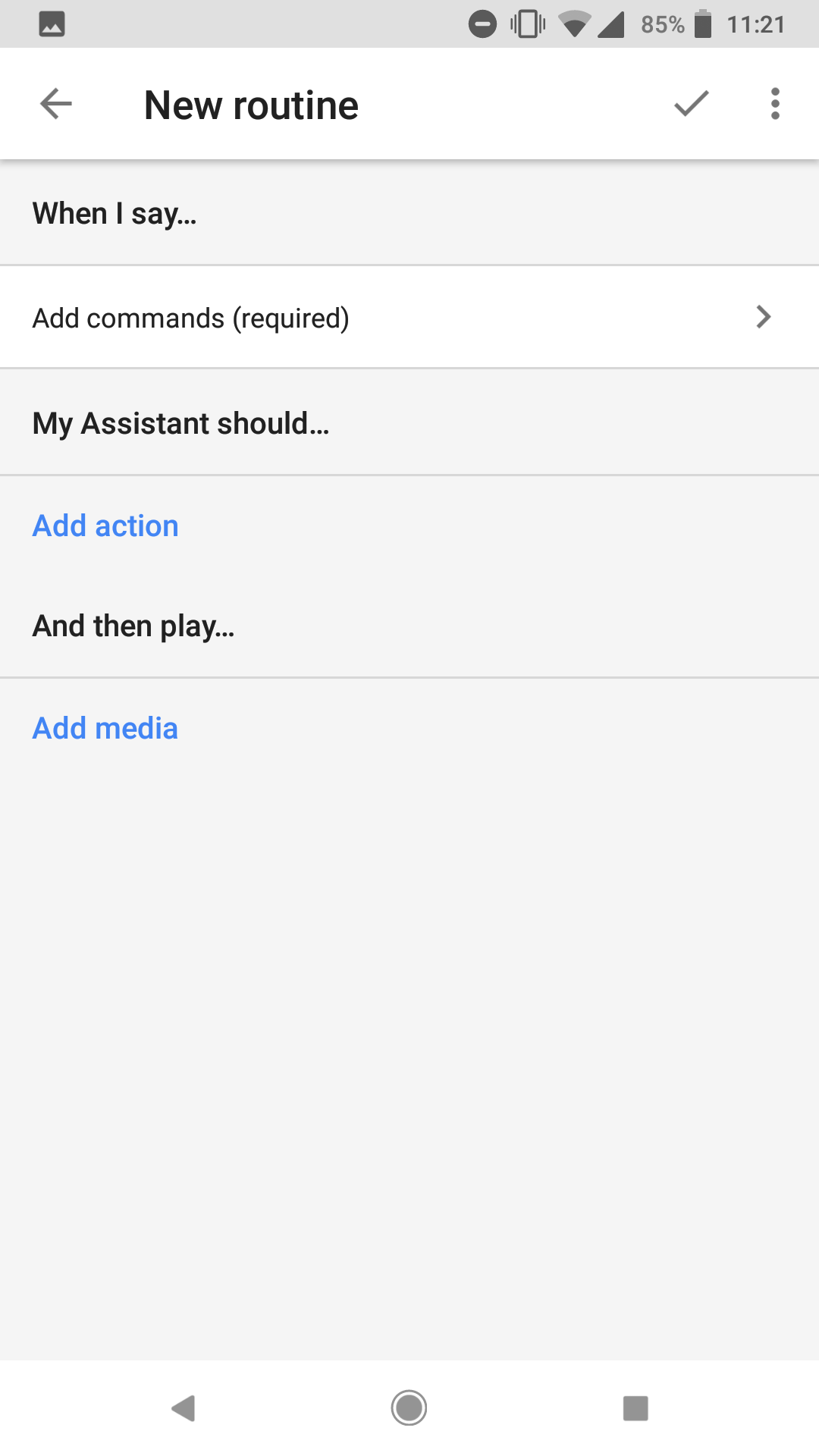This screenshot has width=819, height=1456.
Task: Tap the My Assistant should header
Action: pyautogui.click(x=180, y=422)
